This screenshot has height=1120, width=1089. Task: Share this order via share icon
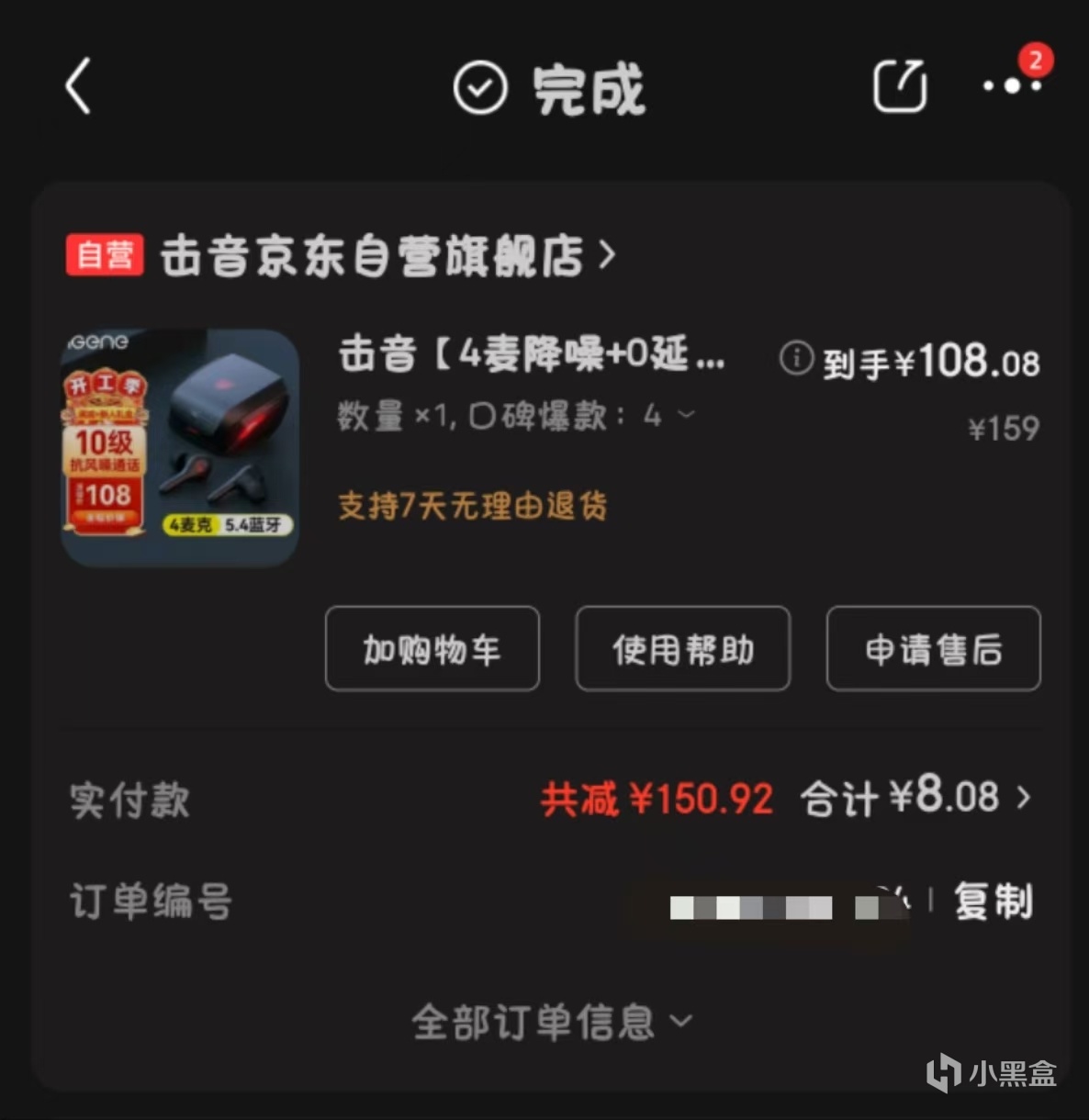click(x=899, y=86)
